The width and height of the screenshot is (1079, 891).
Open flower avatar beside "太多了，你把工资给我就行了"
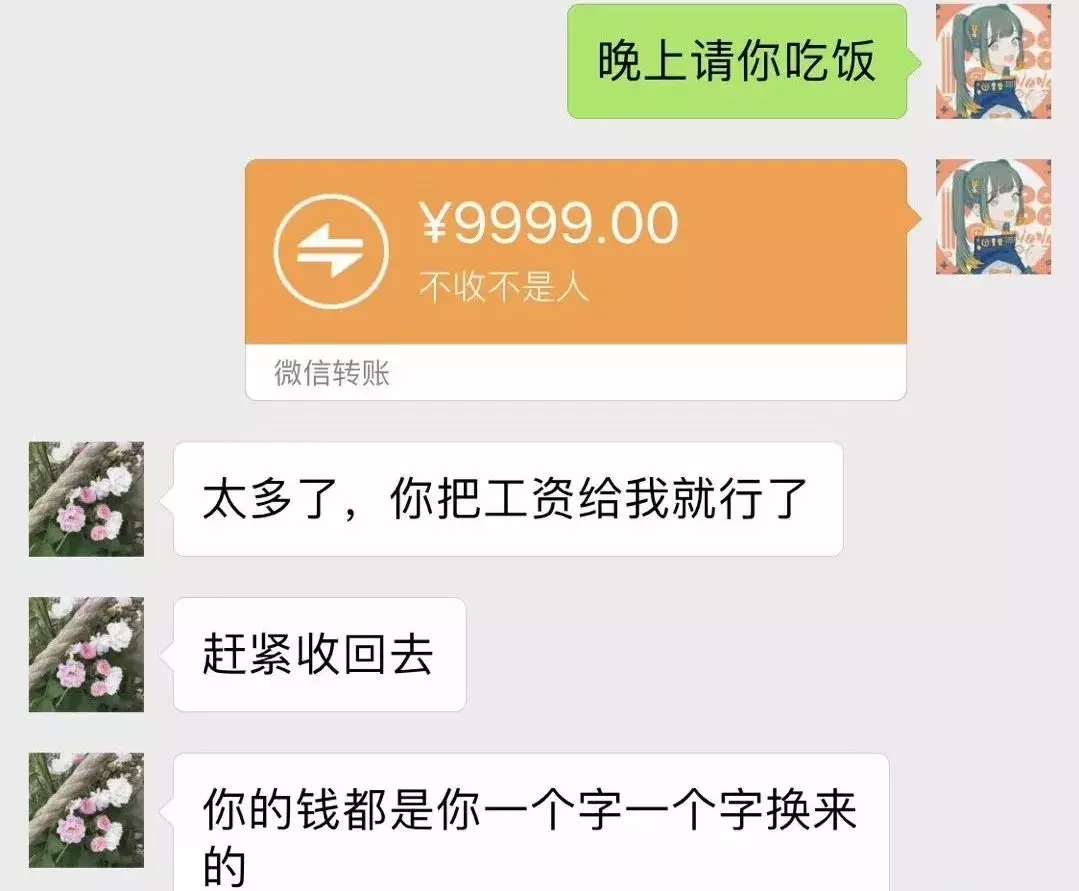(86, 499)
